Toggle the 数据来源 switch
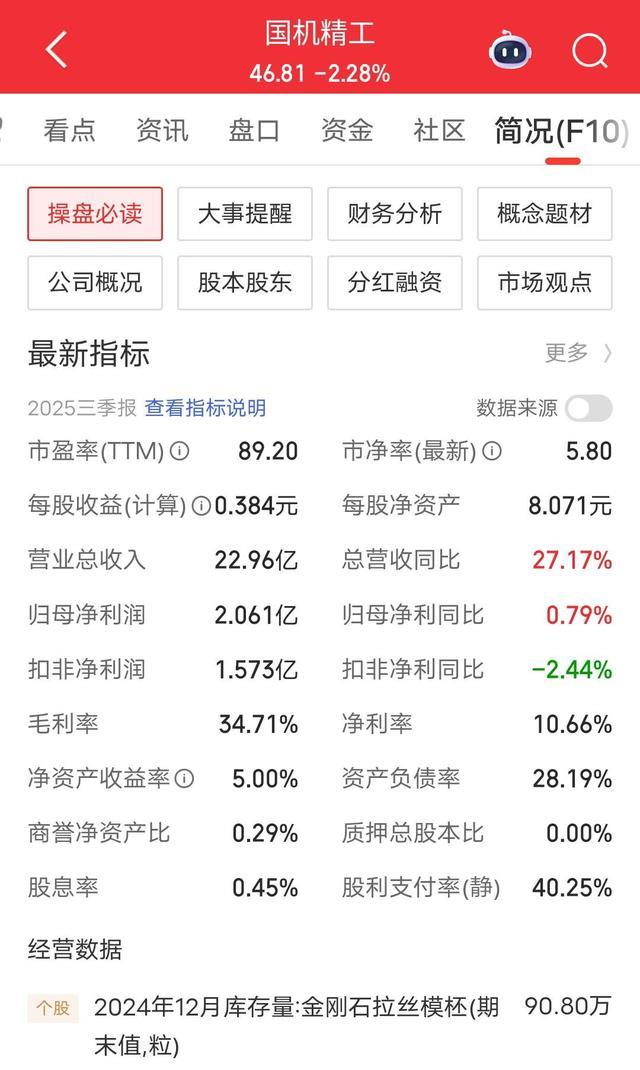 [588, 408]
